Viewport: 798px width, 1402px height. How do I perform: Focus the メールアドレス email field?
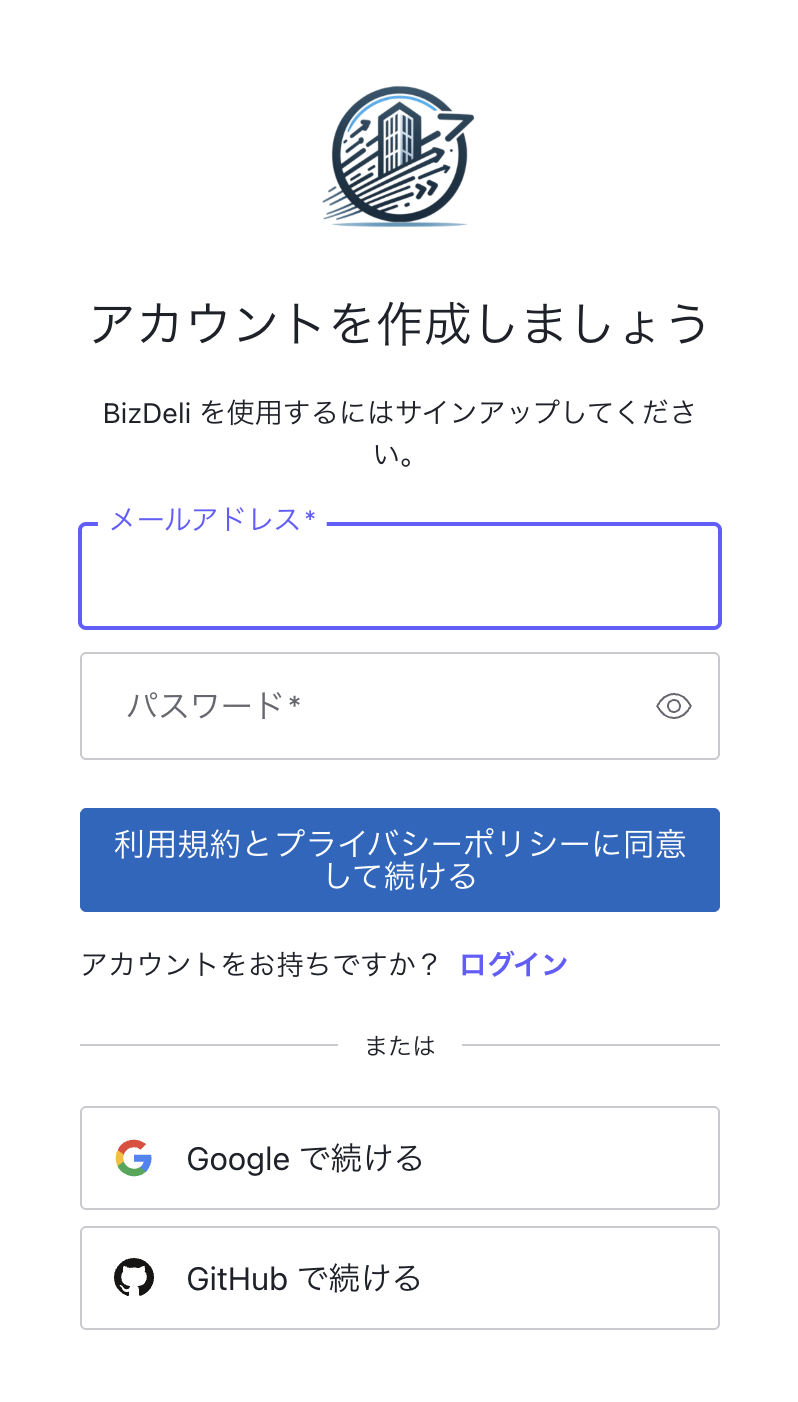[399, 578]
